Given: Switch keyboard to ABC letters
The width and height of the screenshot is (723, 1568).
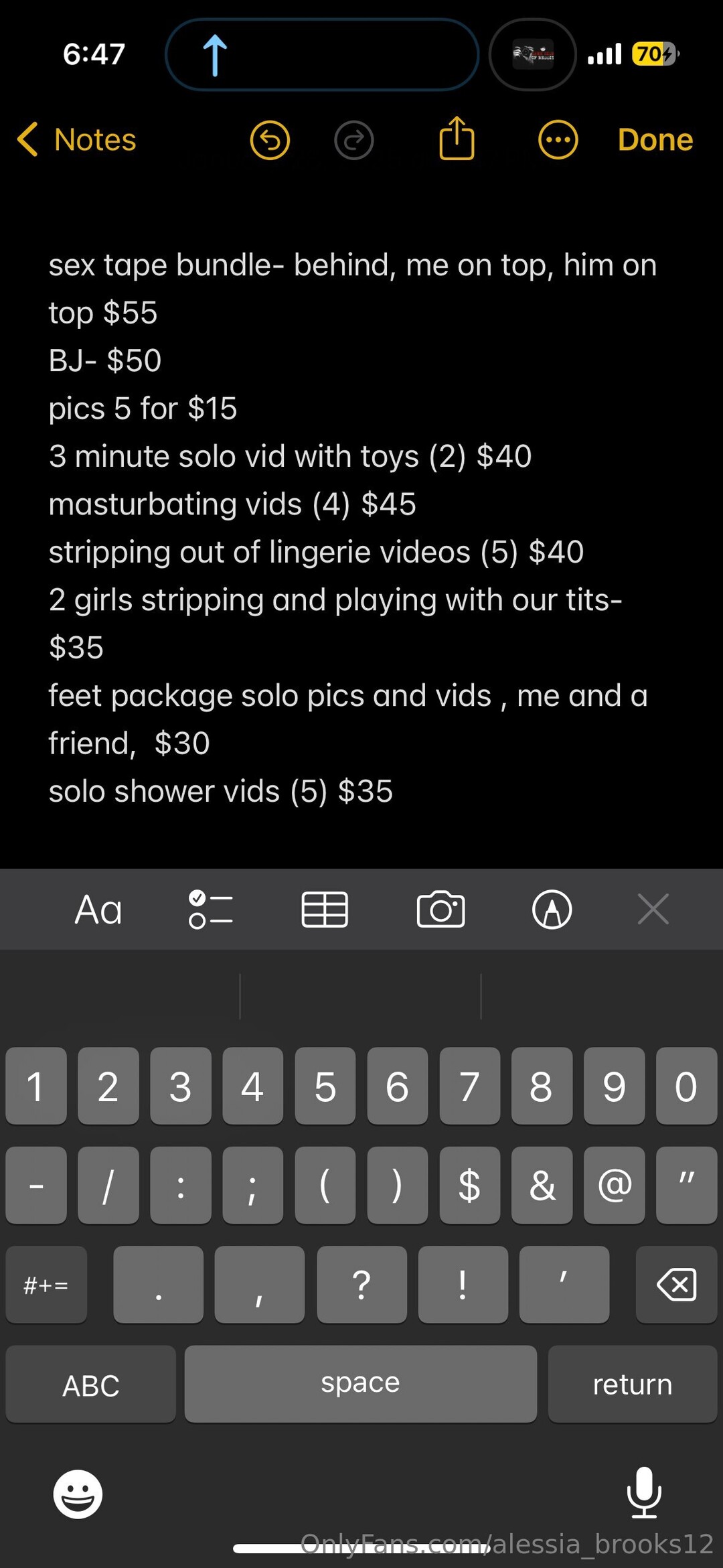Looking at the screenshot, I should point(91,1384).
